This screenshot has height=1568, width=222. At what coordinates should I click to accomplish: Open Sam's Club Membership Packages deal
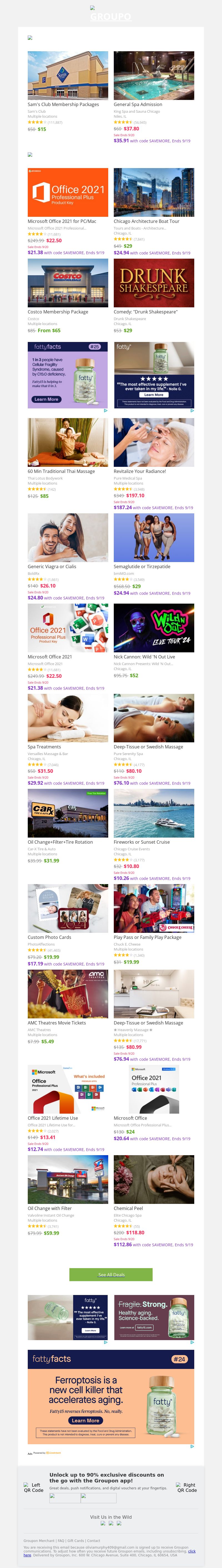pyautogui.click(x=68, y=76)
